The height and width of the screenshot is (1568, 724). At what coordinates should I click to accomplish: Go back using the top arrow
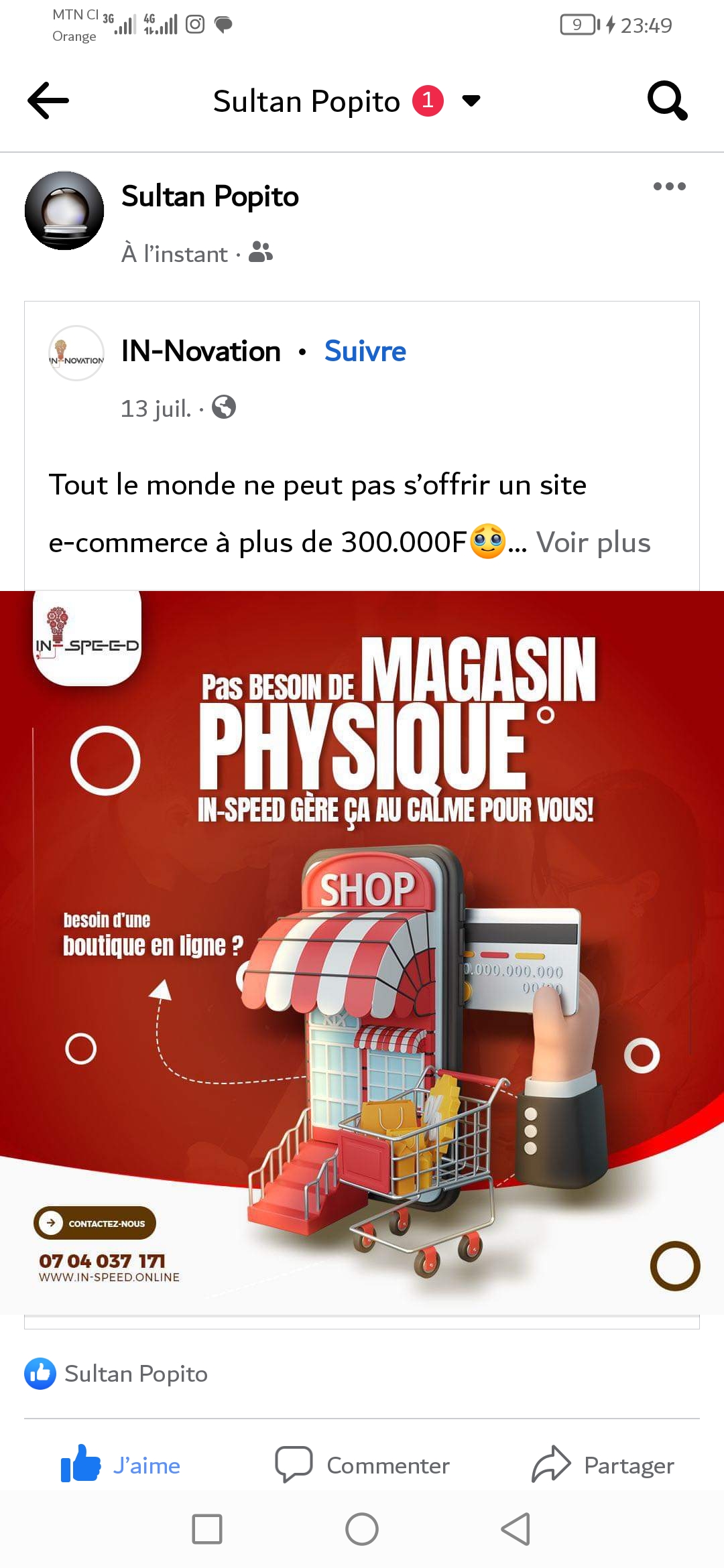point(48,101)
